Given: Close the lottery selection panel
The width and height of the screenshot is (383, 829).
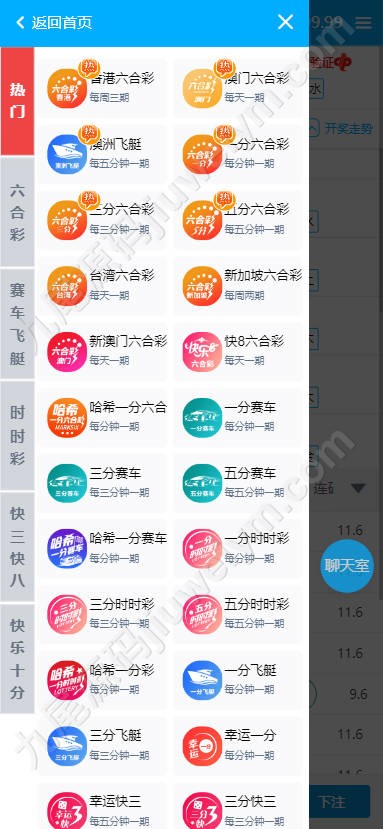Looking at the screenshot, I should tap(285, 22).
